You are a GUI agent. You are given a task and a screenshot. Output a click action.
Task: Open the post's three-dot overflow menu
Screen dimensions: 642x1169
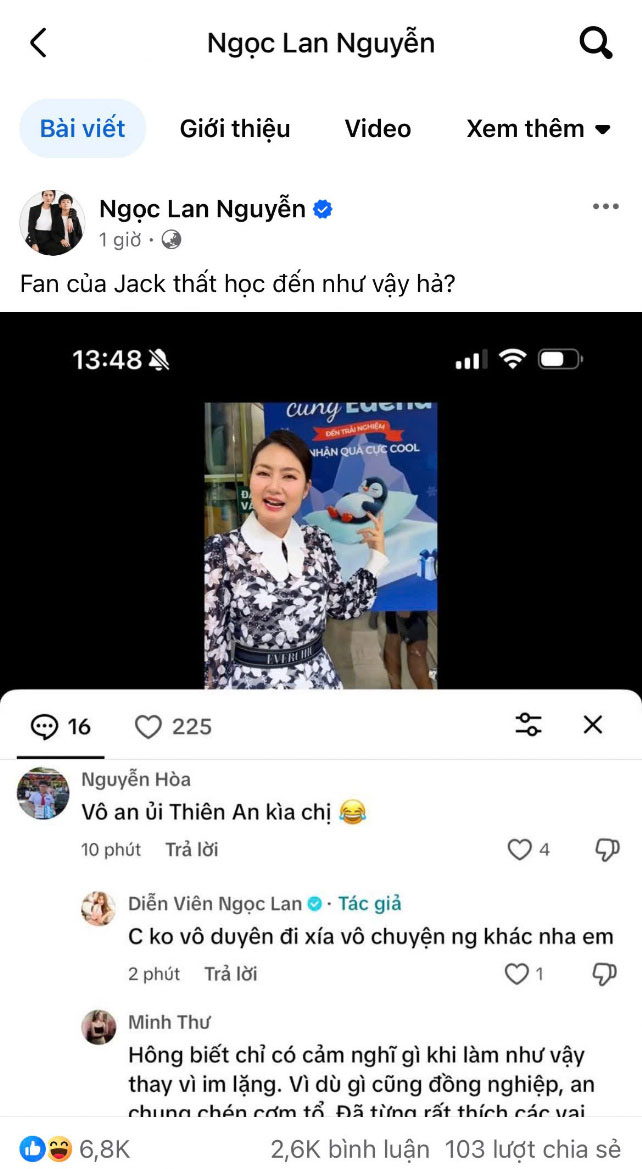(605, 207)
